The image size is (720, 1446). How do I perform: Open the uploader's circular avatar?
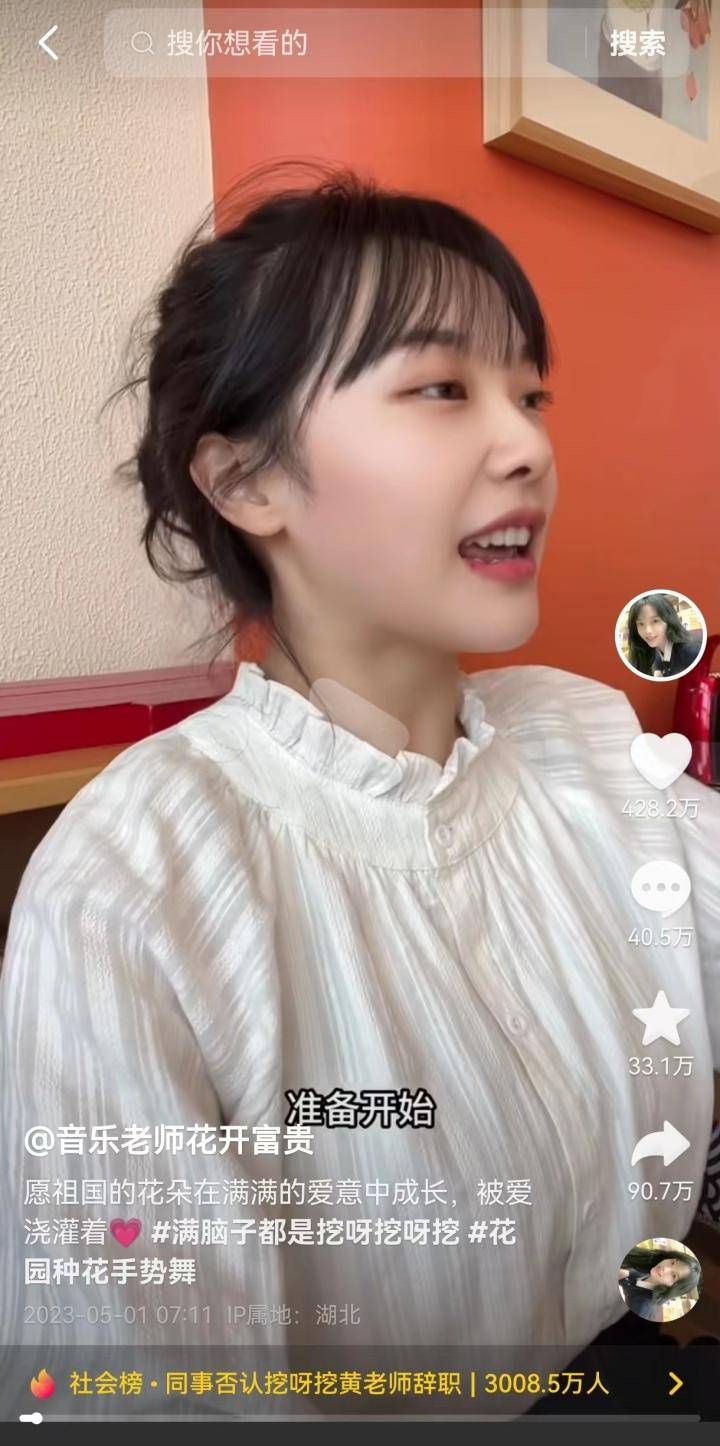[x=663, y=636]
